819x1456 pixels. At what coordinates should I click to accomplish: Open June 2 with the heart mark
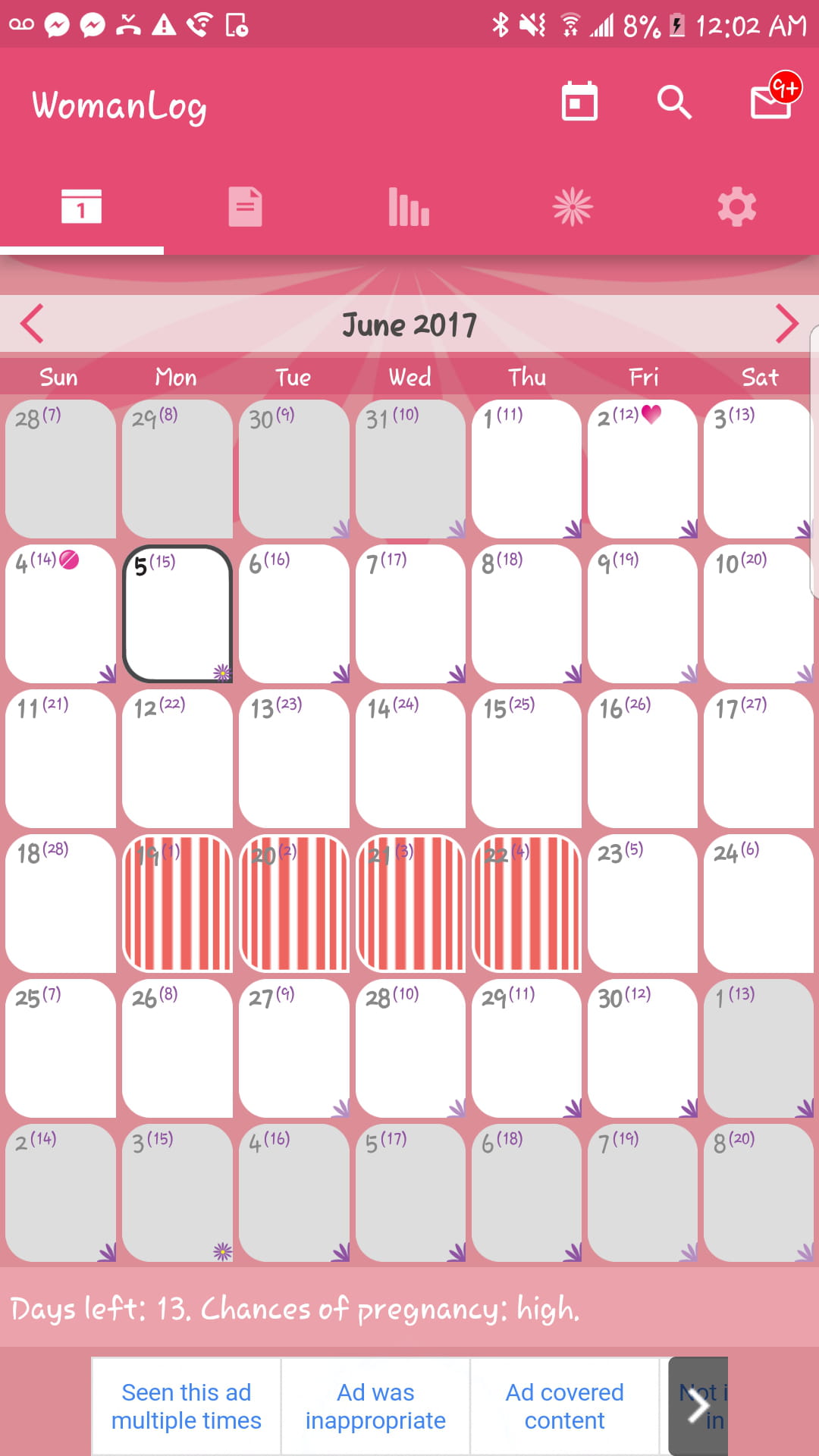(x=643, y=469)
